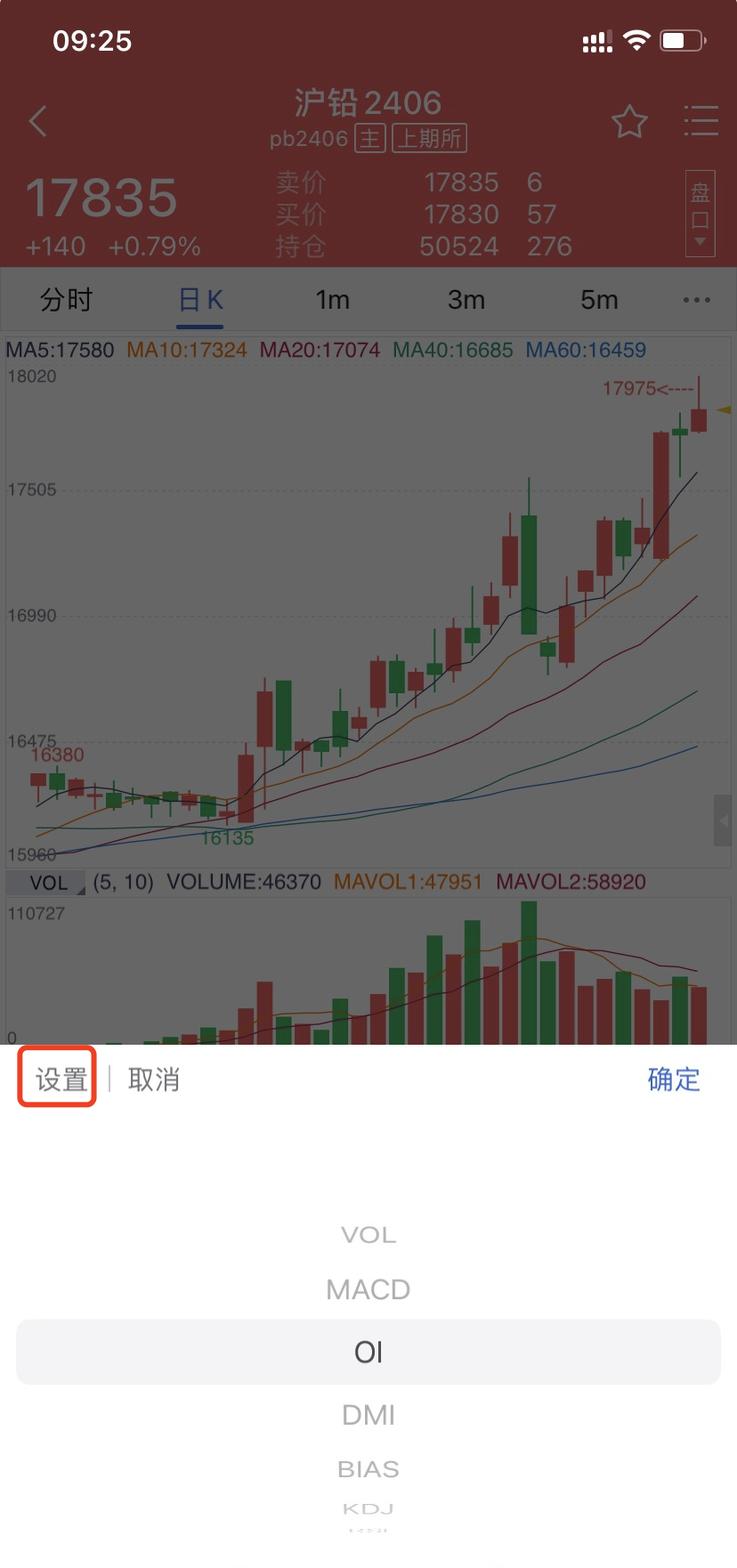Confirm the selection with 确定
The width and height of the screenshot is (737, 1568).
tap(673, 1079)
